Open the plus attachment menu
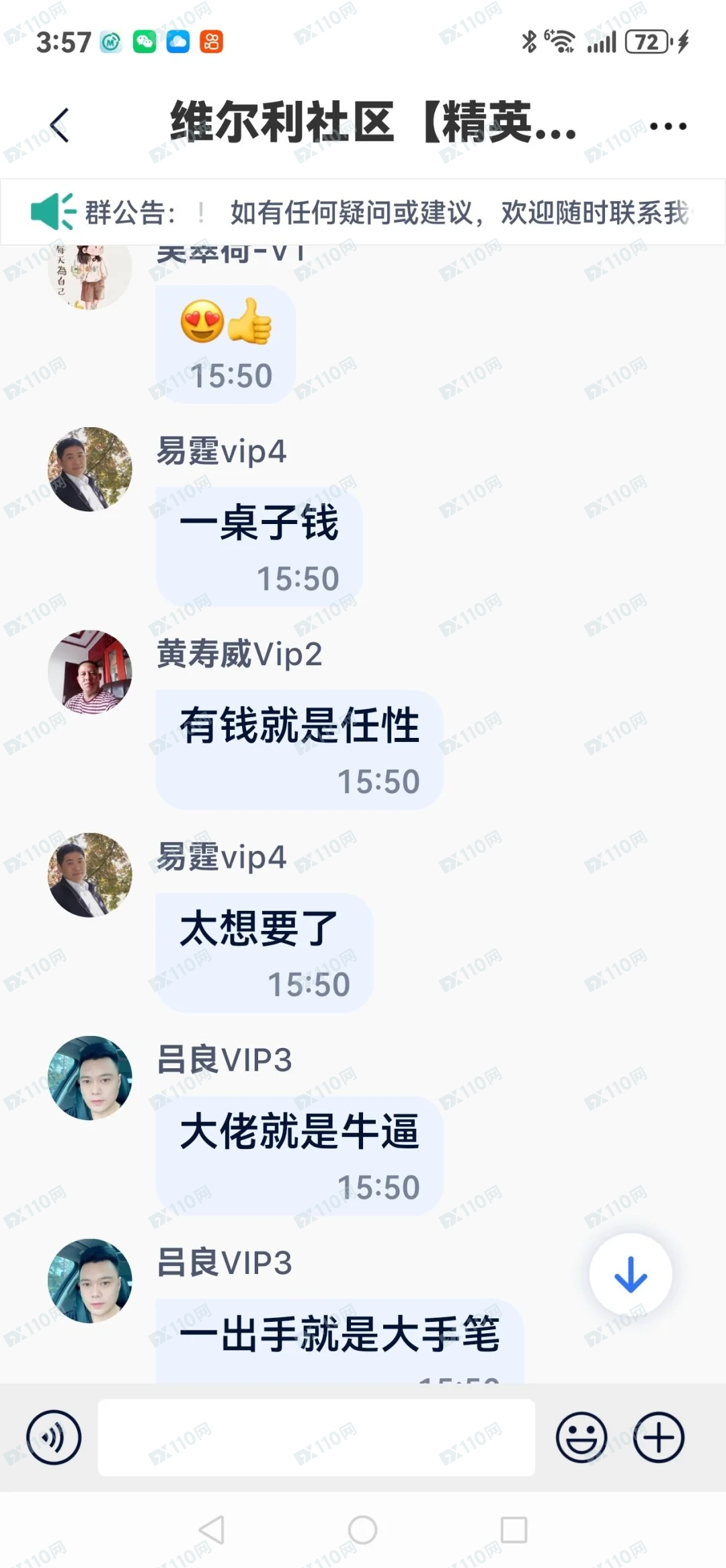 pos(659,1438)
